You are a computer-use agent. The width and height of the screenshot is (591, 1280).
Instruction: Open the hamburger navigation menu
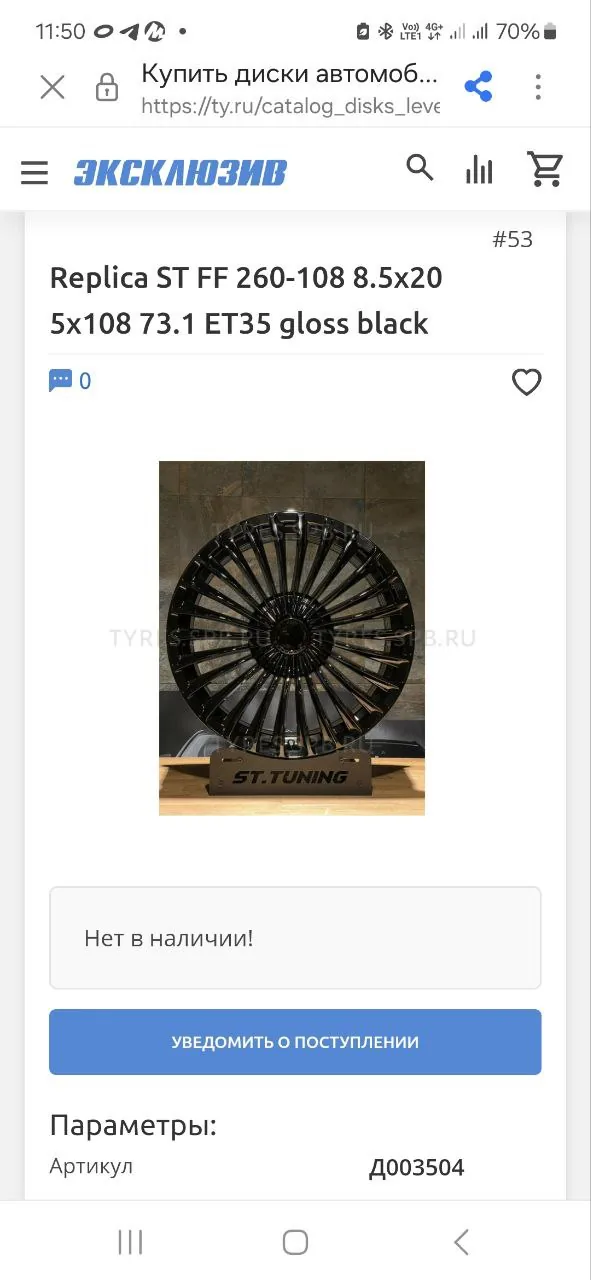pyautogui.click(x=34, y=173)
